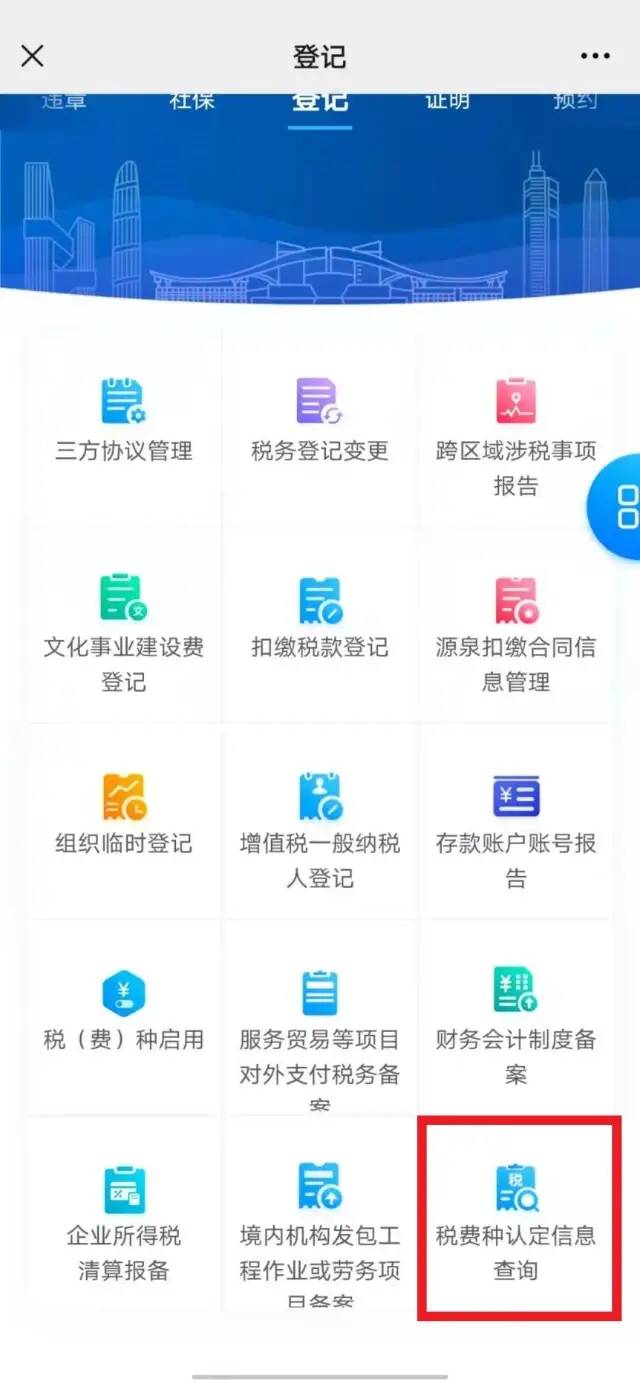Open 三方协议管理

124,425
